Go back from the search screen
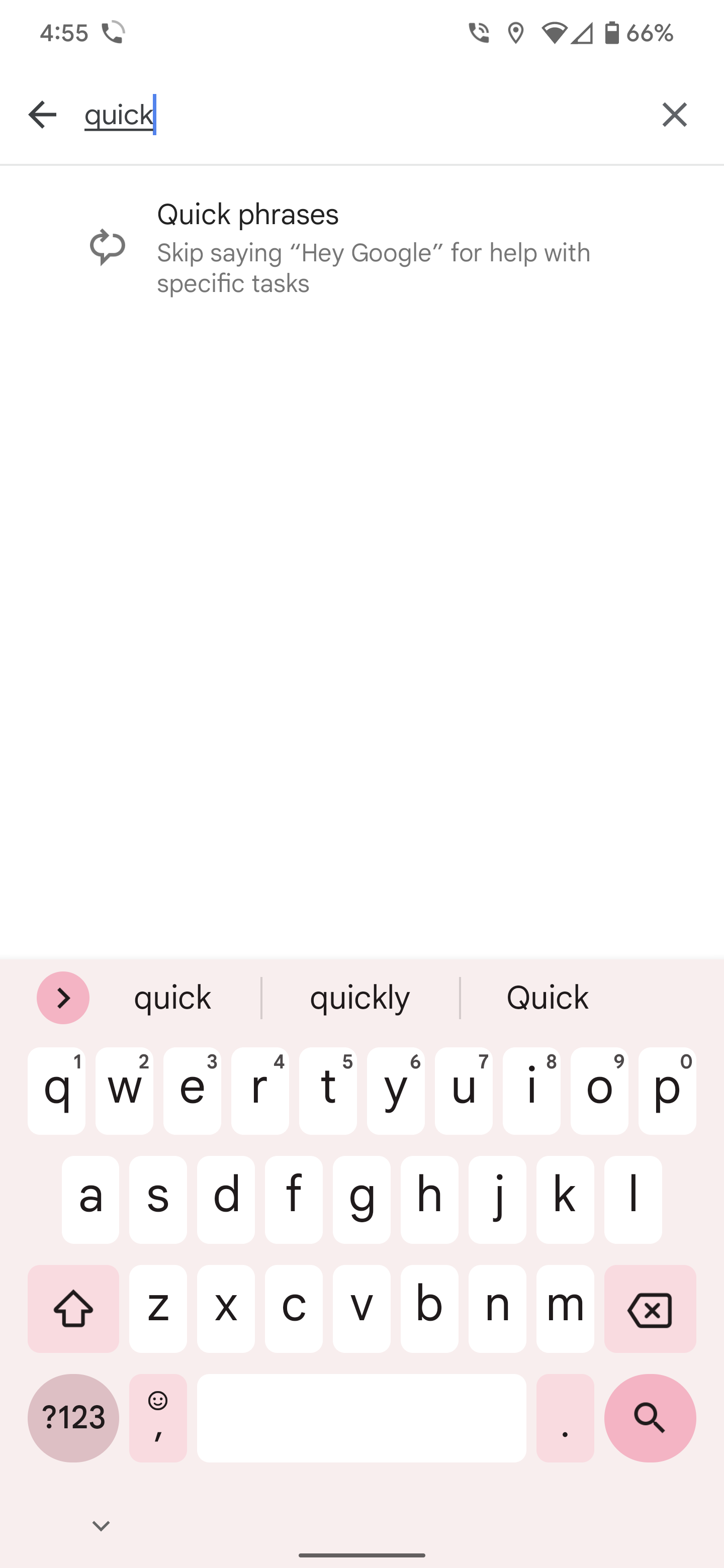The image size is (724, 1568). (x=42, y=115)
